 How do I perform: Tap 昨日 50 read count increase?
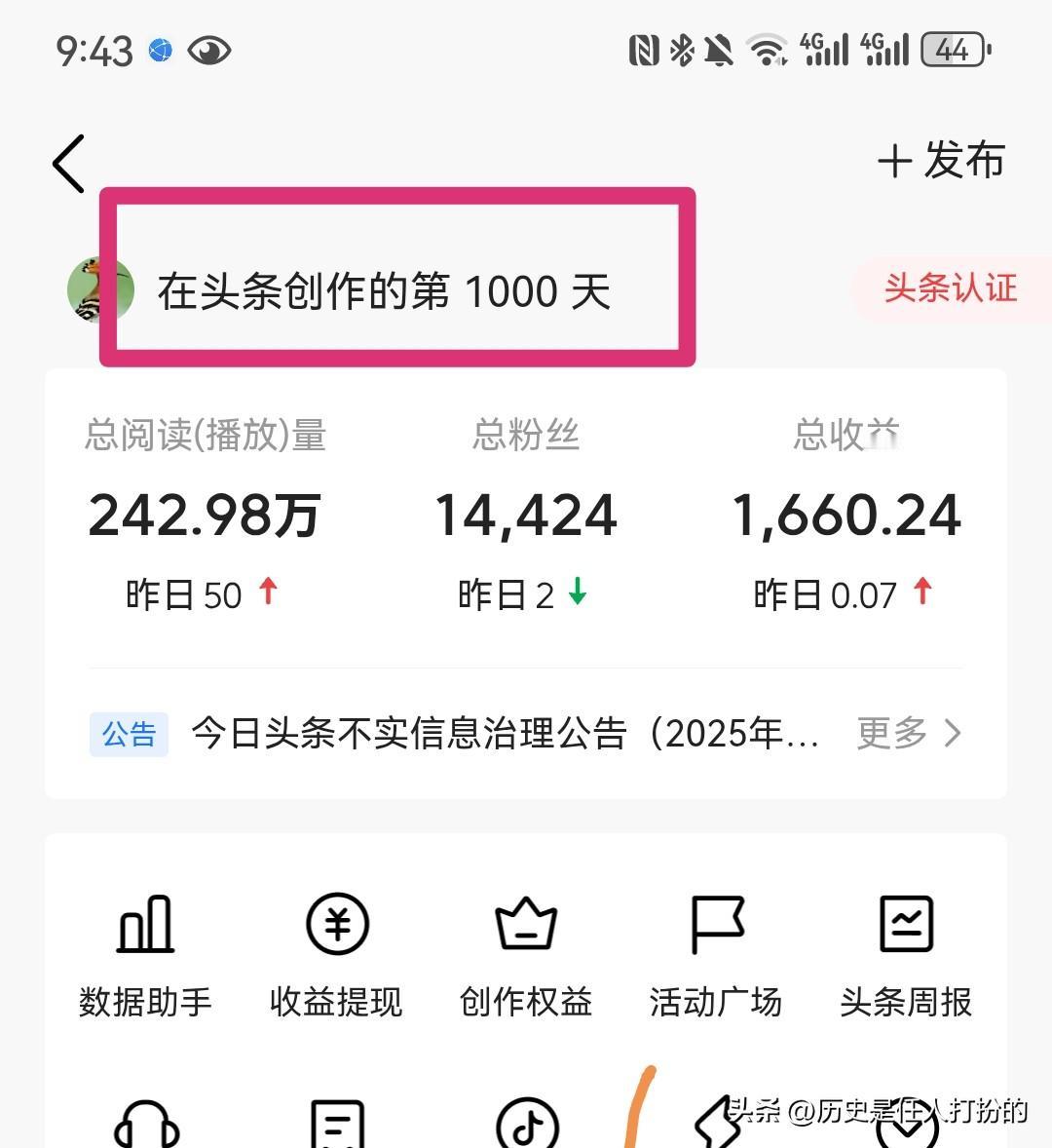(x=202, y=593)
